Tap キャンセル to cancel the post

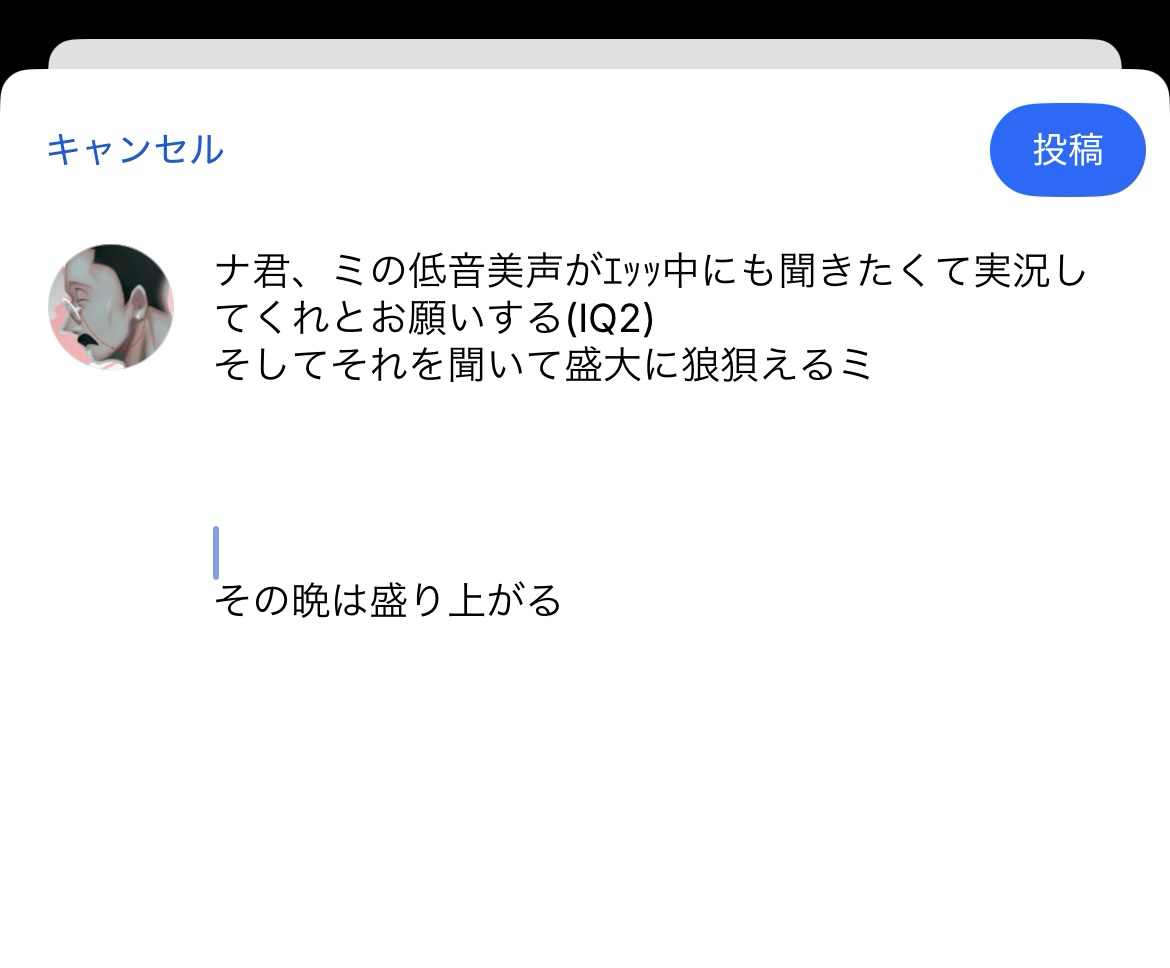coord(135,150)
